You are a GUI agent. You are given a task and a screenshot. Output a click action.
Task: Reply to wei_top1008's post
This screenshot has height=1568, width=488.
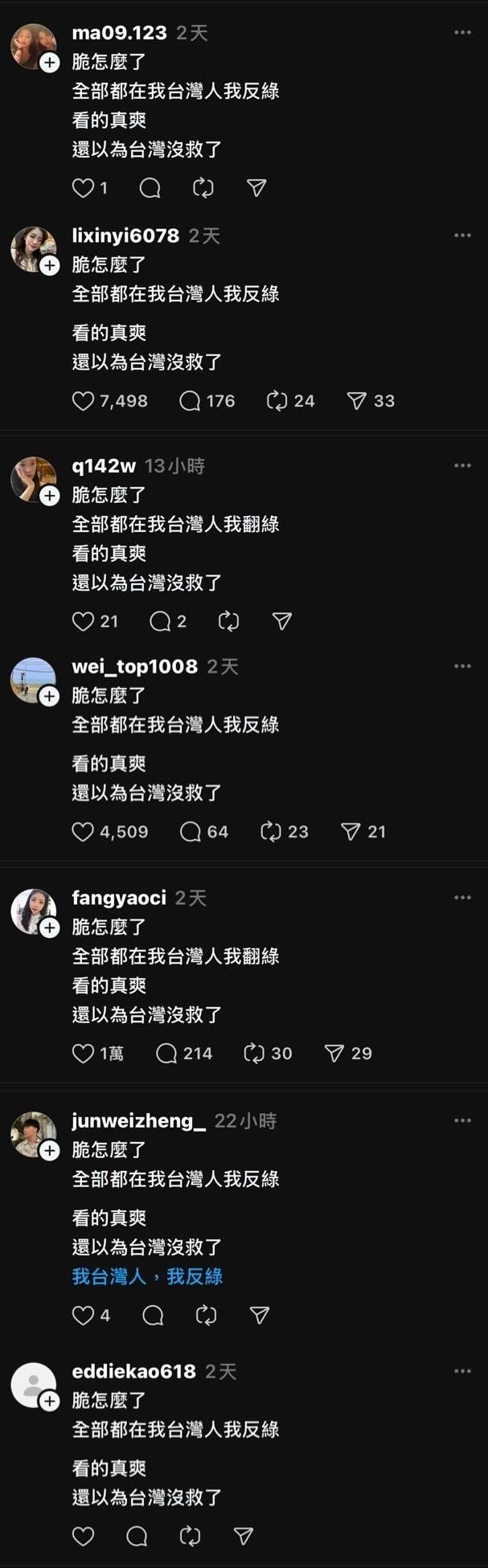tap(191, 832)
